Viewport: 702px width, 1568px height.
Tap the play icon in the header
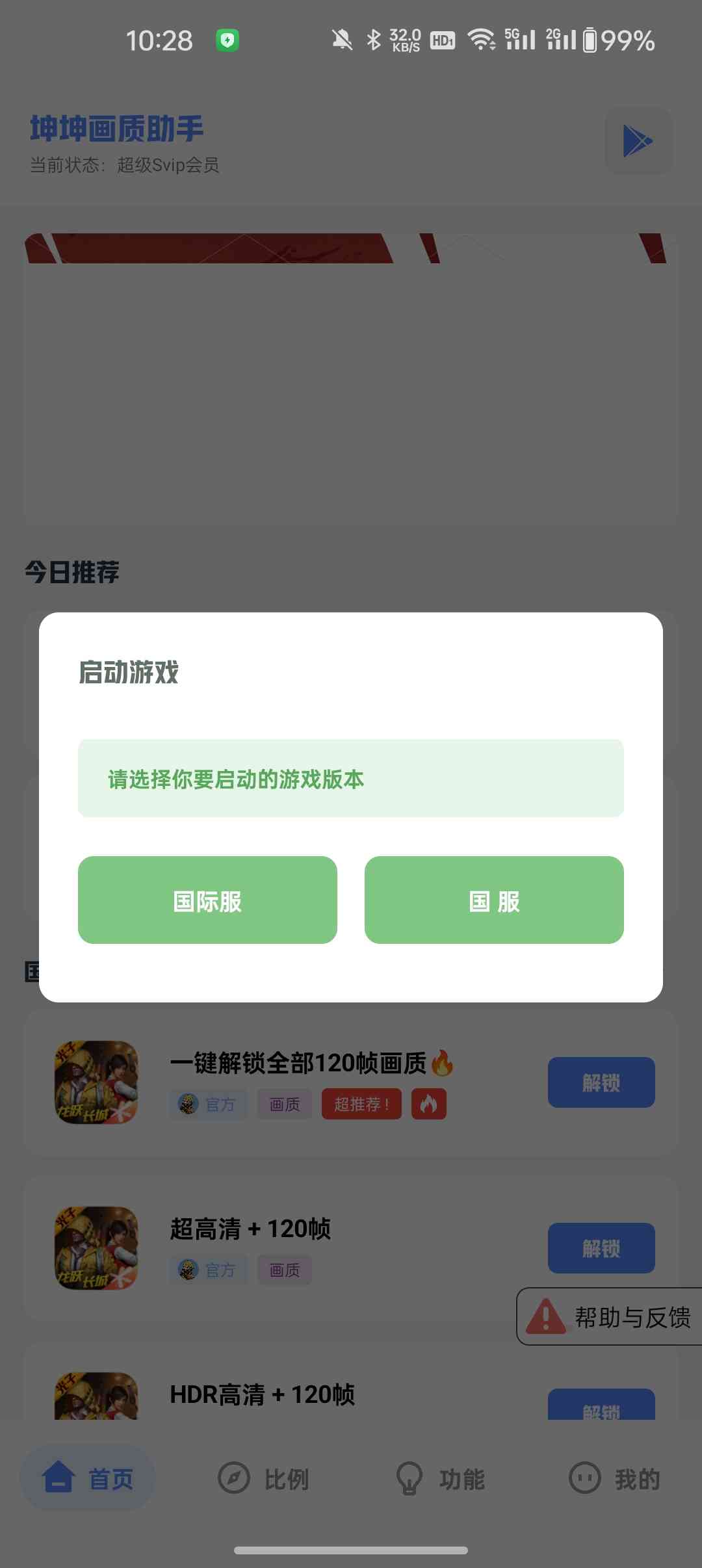pyautogui.click(x=638, y=141)
